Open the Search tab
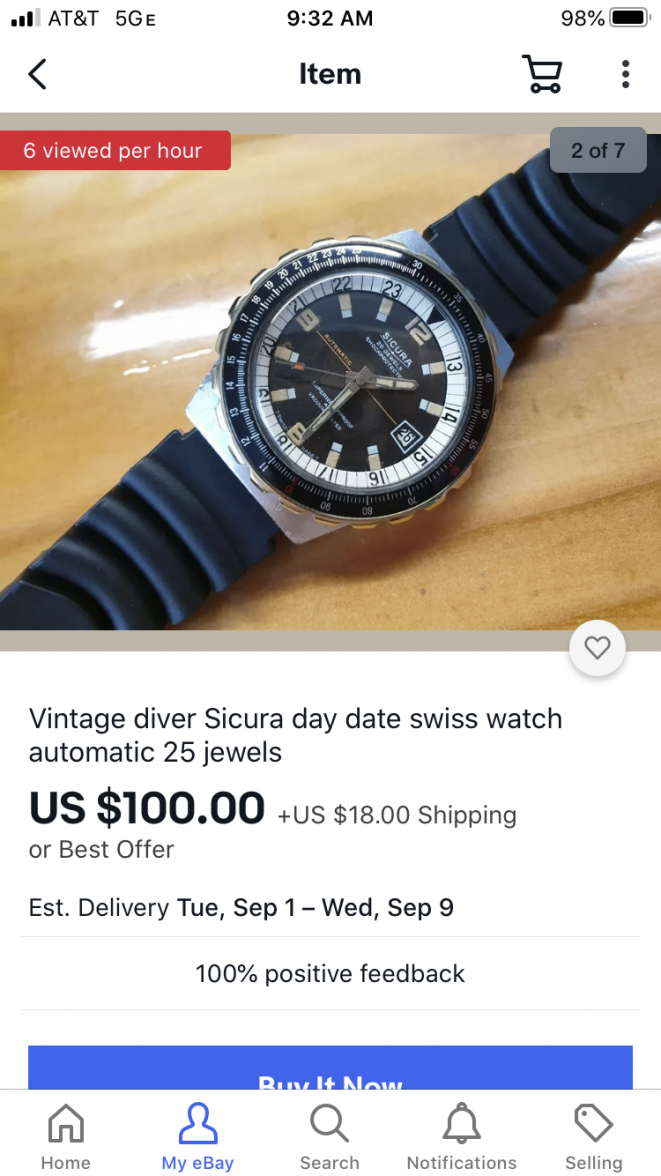This screenshot has height=1176, width=661. pyautogui.click(x=329, y=1137)
